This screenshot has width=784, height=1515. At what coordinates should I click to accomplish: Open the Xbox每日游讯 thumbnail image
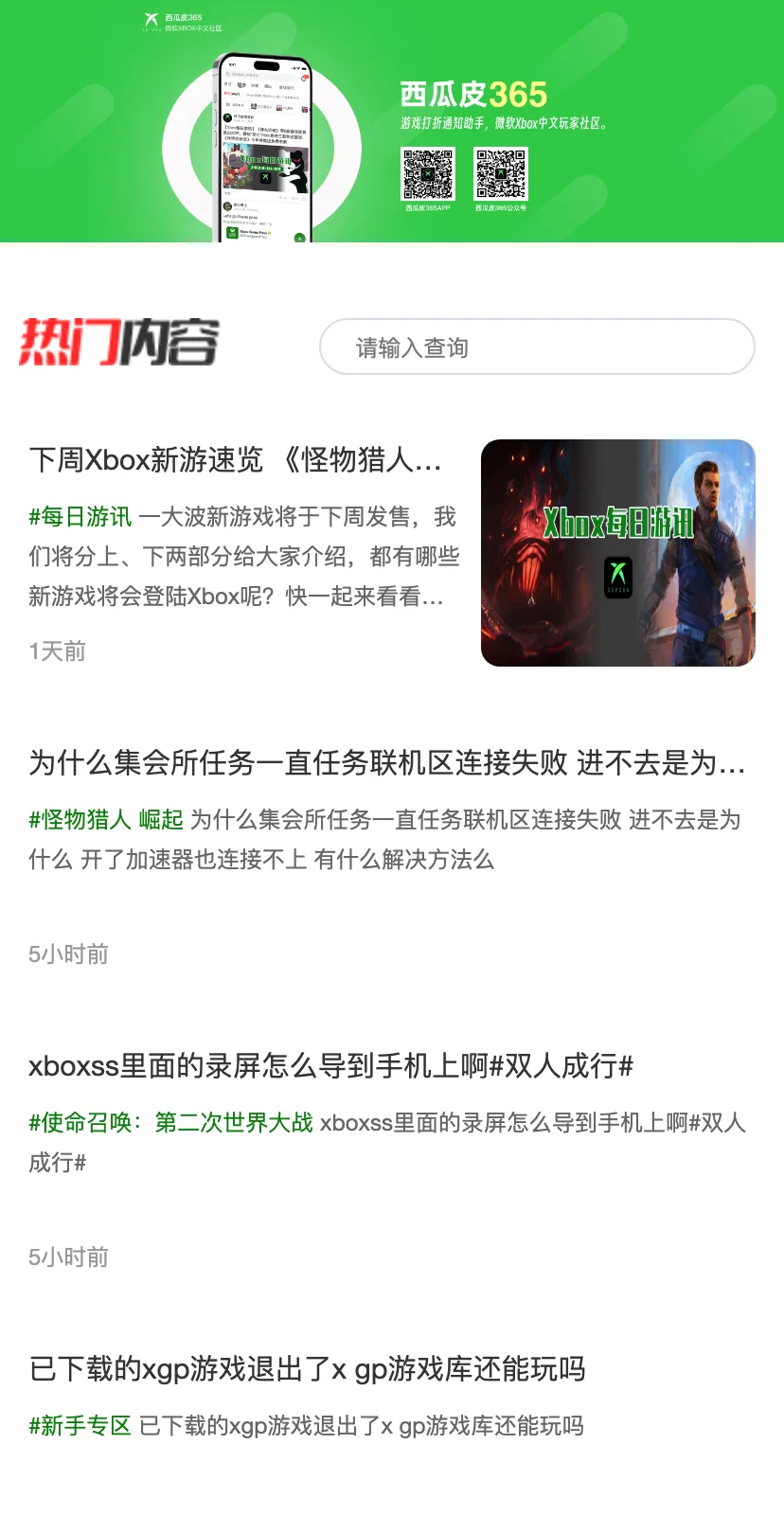[617, 553]
